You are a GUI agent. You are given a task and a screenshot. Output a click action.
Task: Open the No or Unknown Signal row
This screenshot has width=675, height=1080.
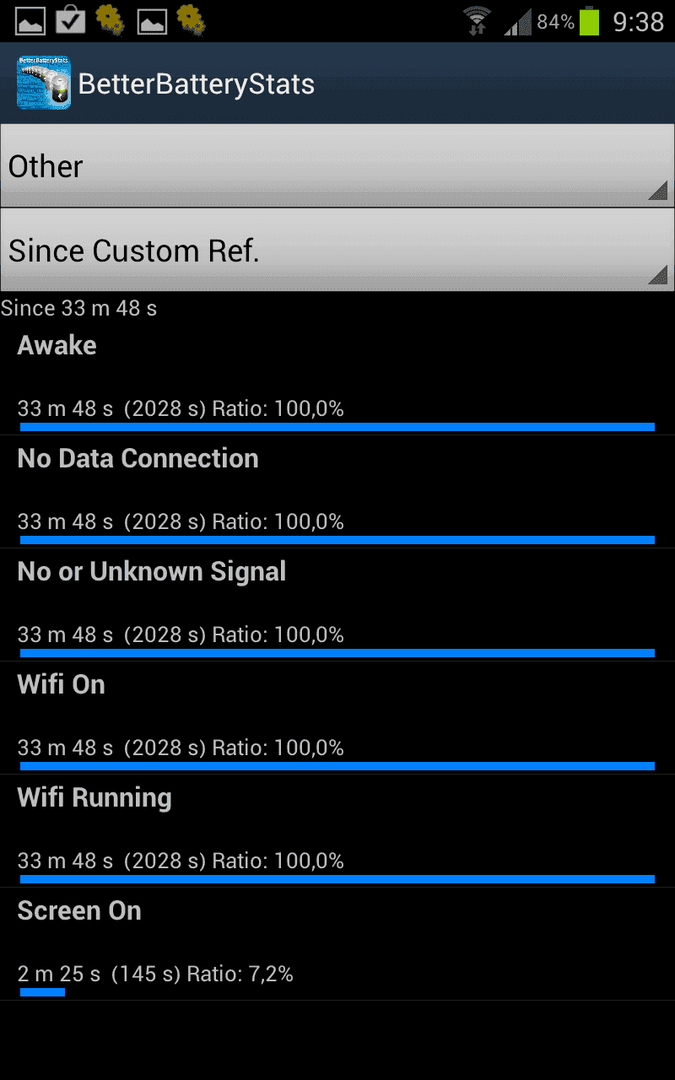[338, 605]
